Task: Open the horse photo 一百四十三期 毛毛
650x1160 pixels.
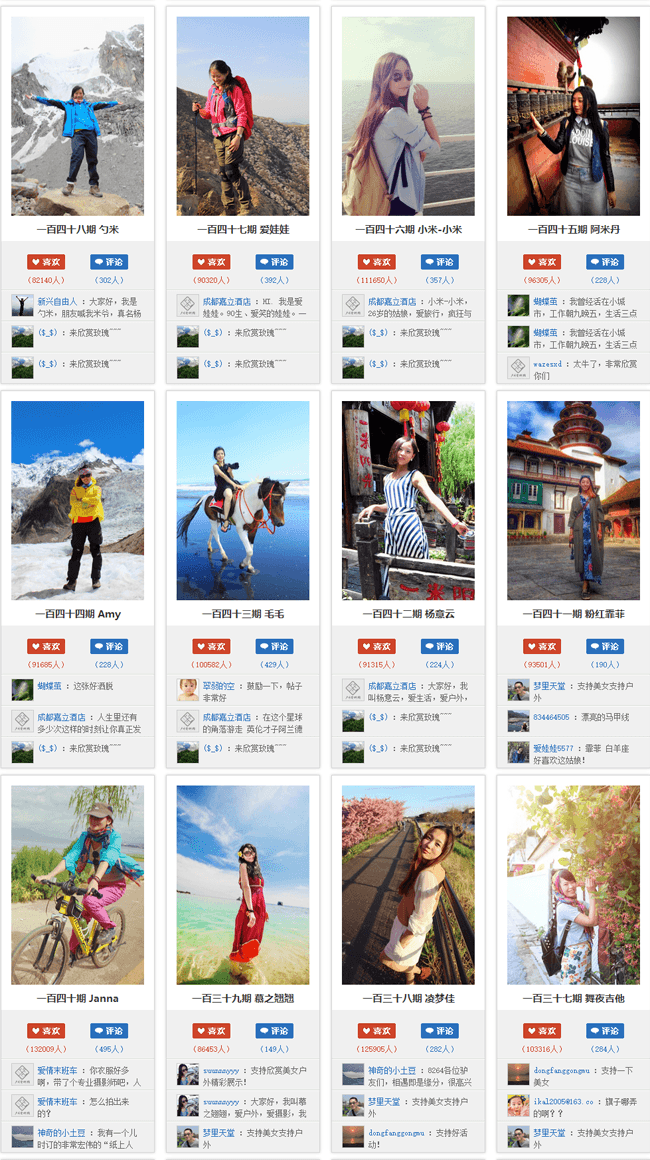Action: [x=243, y=500]
